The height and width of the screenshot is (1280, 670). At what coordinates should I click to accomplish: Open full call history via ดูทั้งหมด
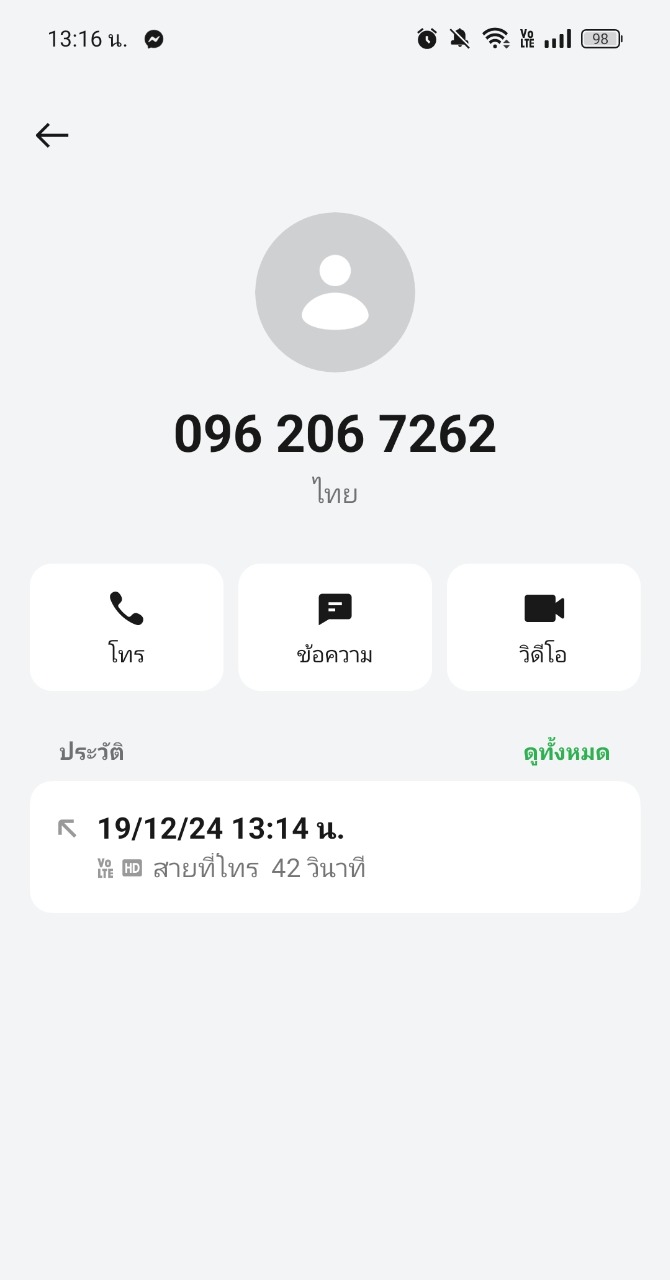coord(566,753)
